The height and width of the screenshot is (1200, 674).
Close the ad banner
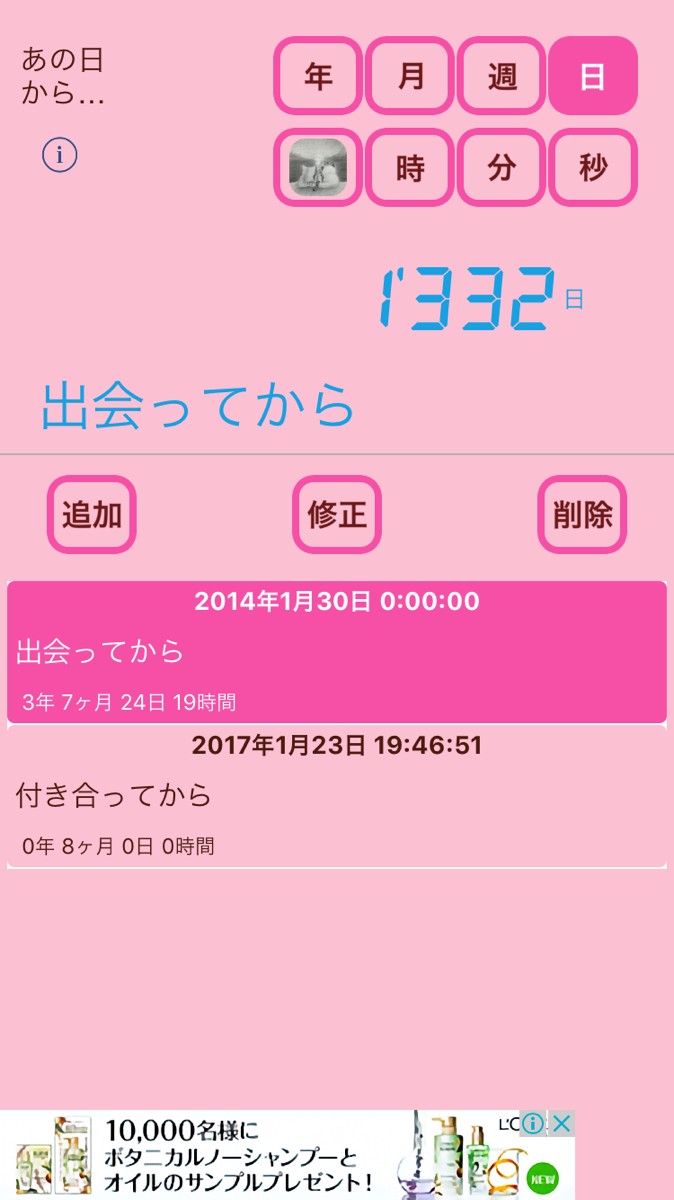(563, 1123)
